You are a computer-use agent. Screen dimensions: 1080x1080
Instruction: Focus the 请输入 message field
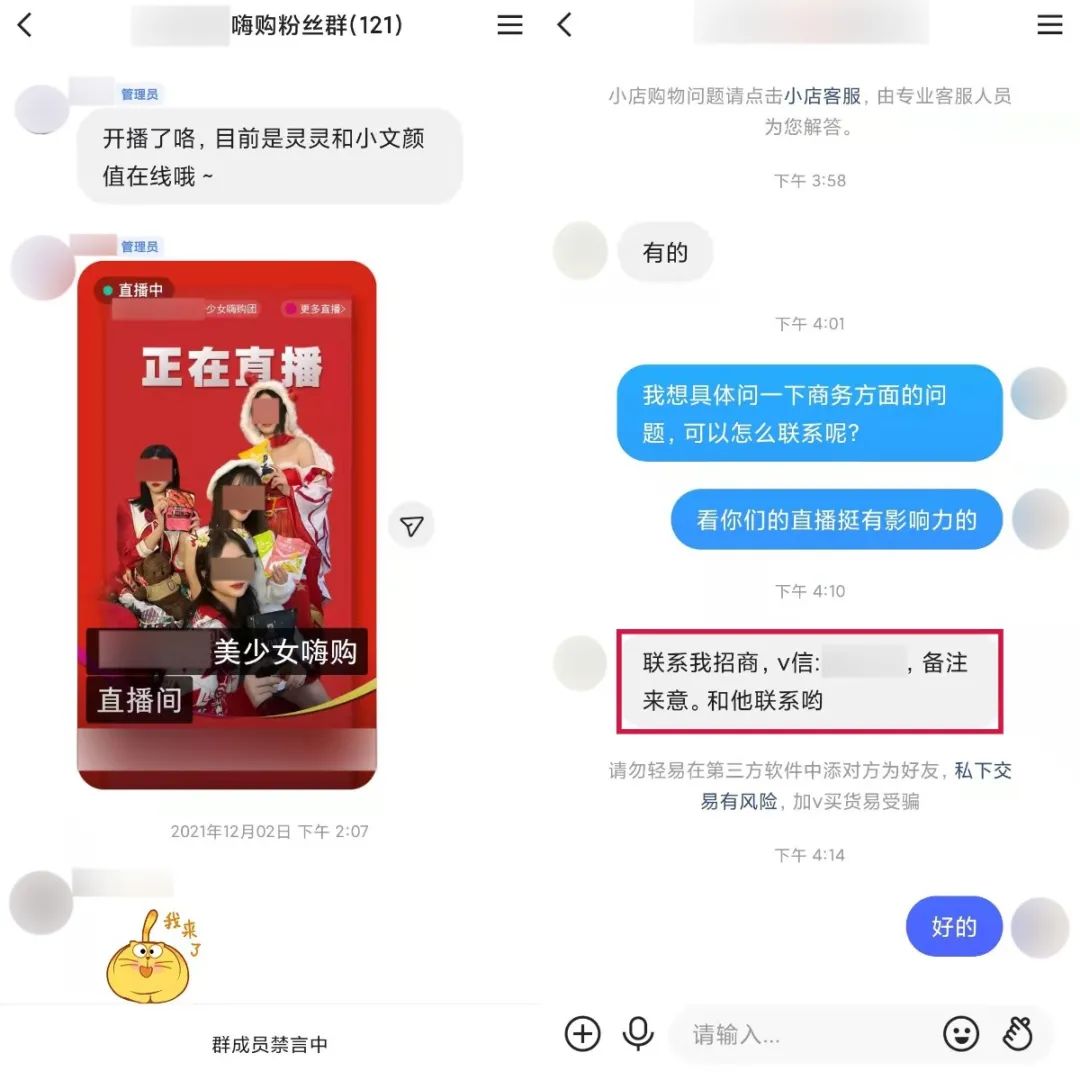click(x=800, y=1034)
